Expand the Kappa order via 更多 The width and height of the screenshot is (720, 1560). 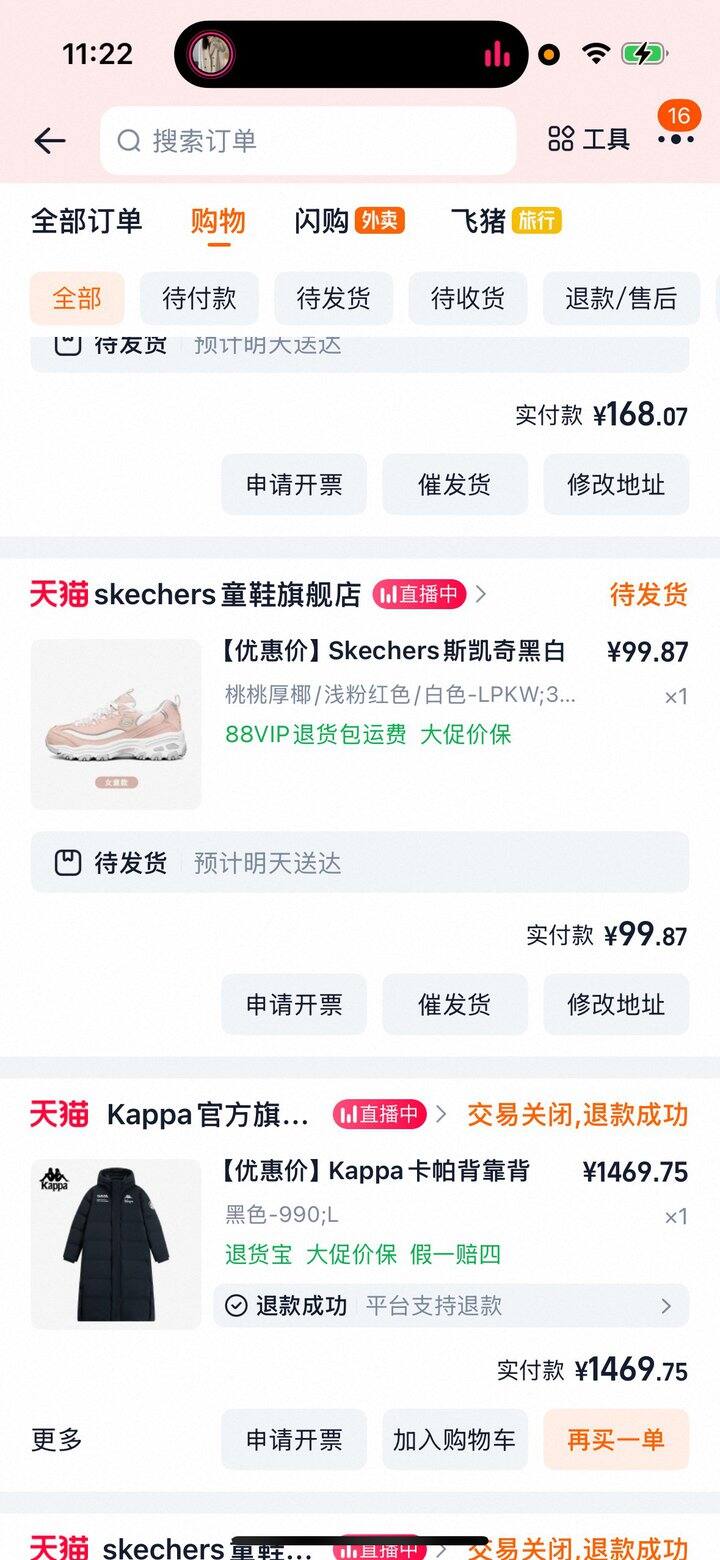(54, 1439)
